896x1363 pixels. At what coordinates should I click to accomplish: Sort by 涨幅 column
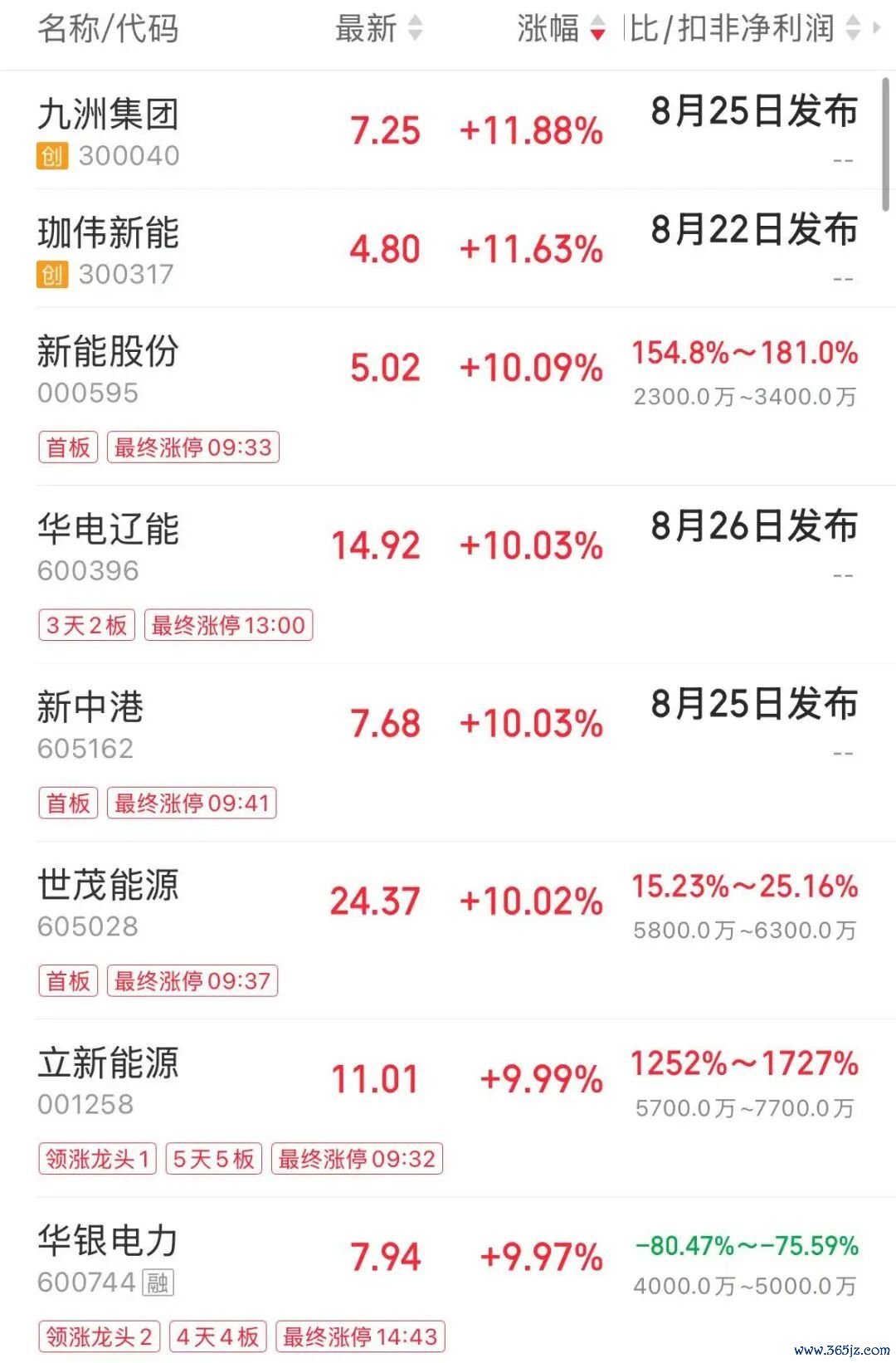click(x=561, y=28)
